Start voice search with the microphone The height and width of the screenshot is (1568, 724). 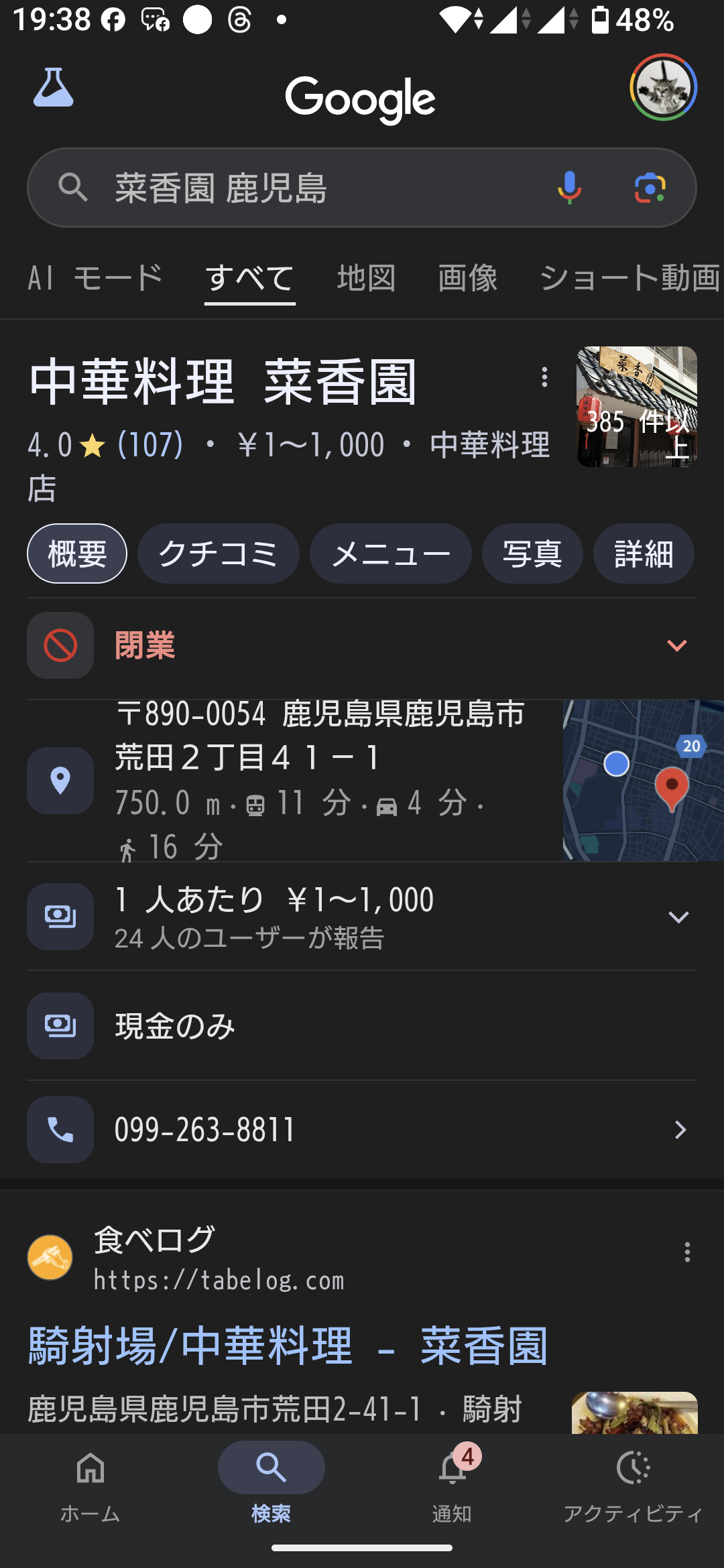pyautogui.click(x=569, y=188)
